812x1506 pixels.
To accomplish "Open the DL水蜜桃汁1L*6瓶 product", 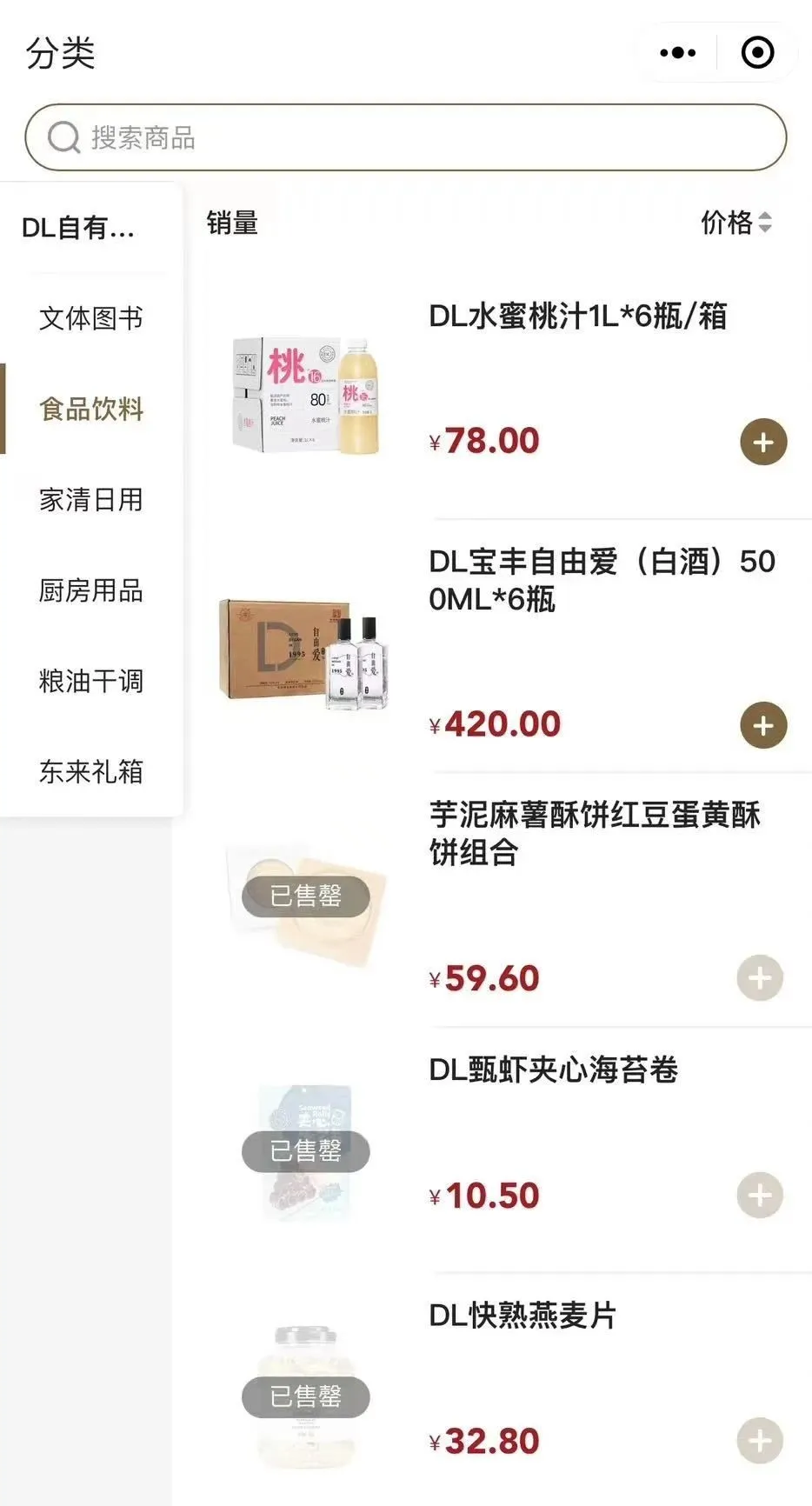I will point(577,317).
